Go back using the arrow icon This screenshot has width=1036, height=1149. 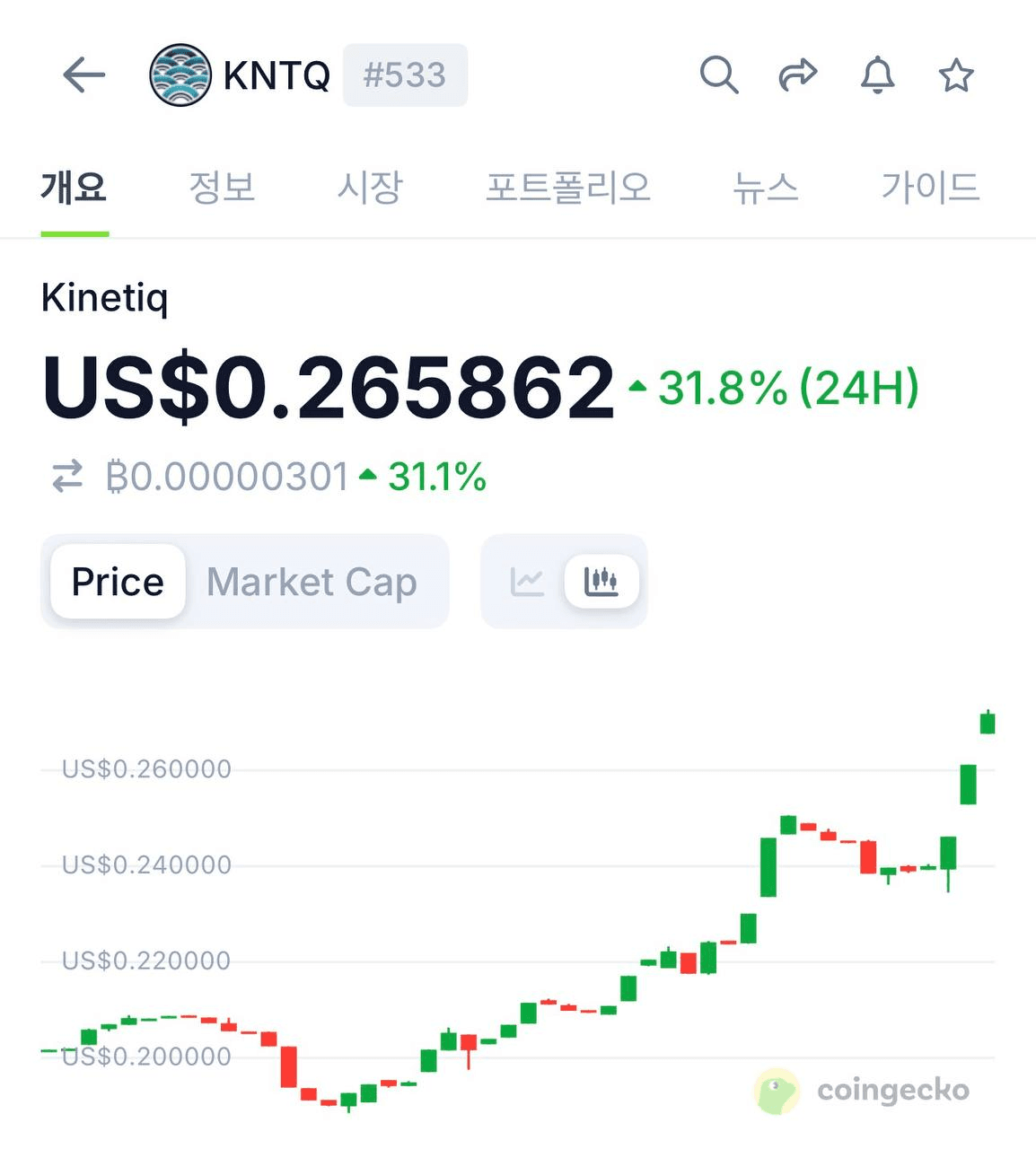pyautogui.click(x=84, y=75)
